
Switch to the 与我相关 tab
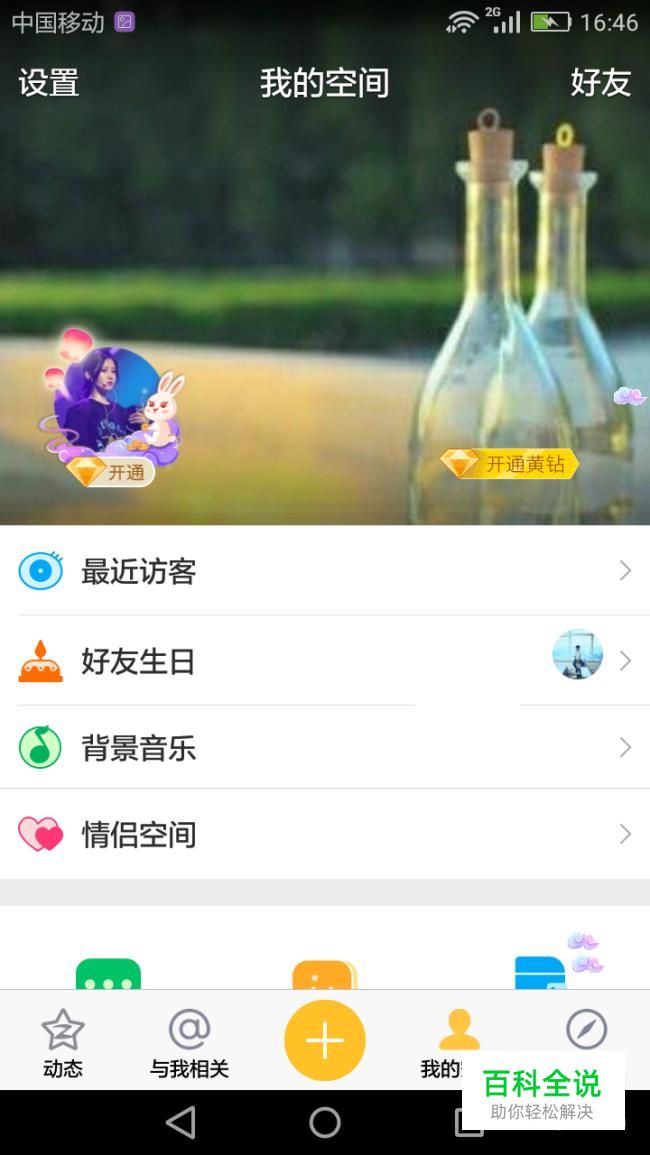coord(189,1043)
